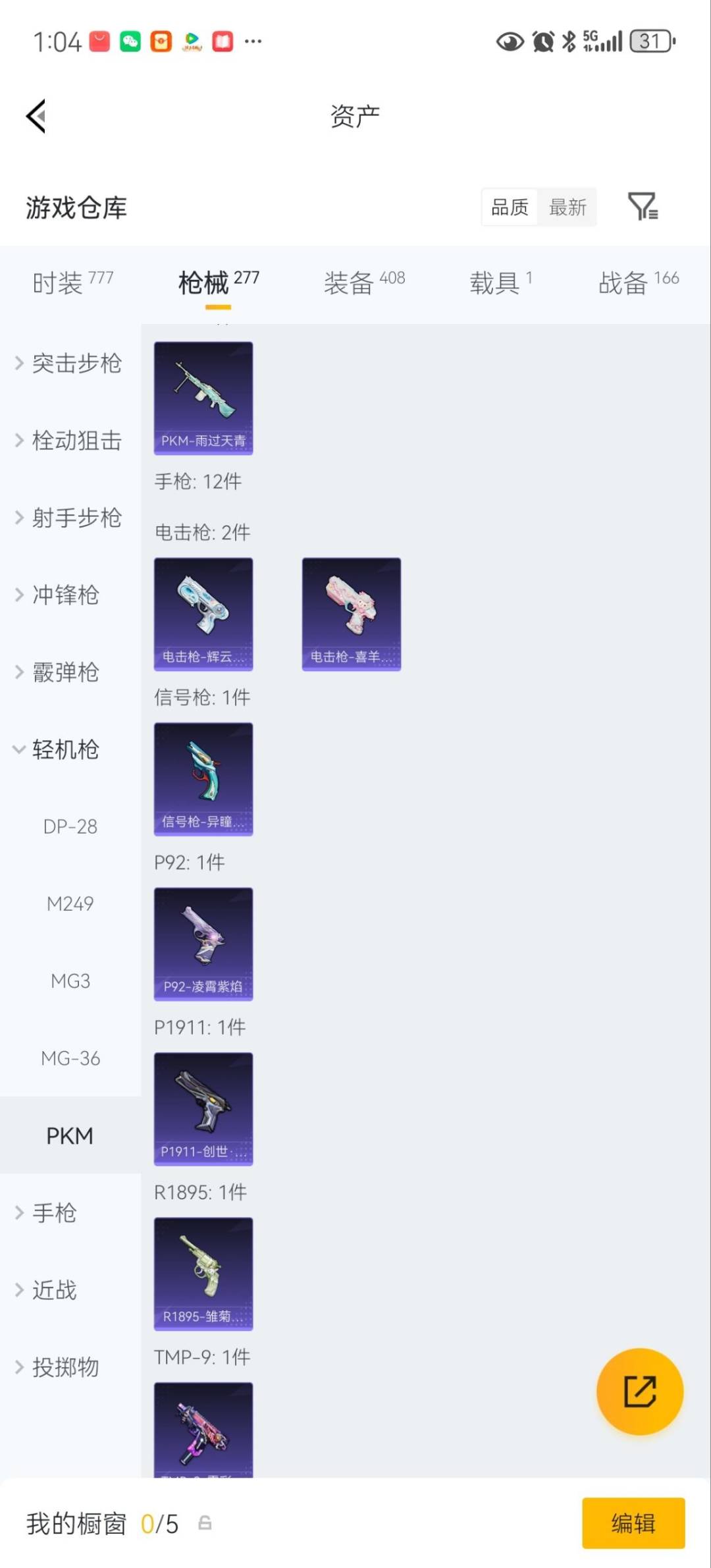
Task: Open the 电击枪-喜羊 pink weapon skin
Action: pyautogui.click(x=351, y=614)
